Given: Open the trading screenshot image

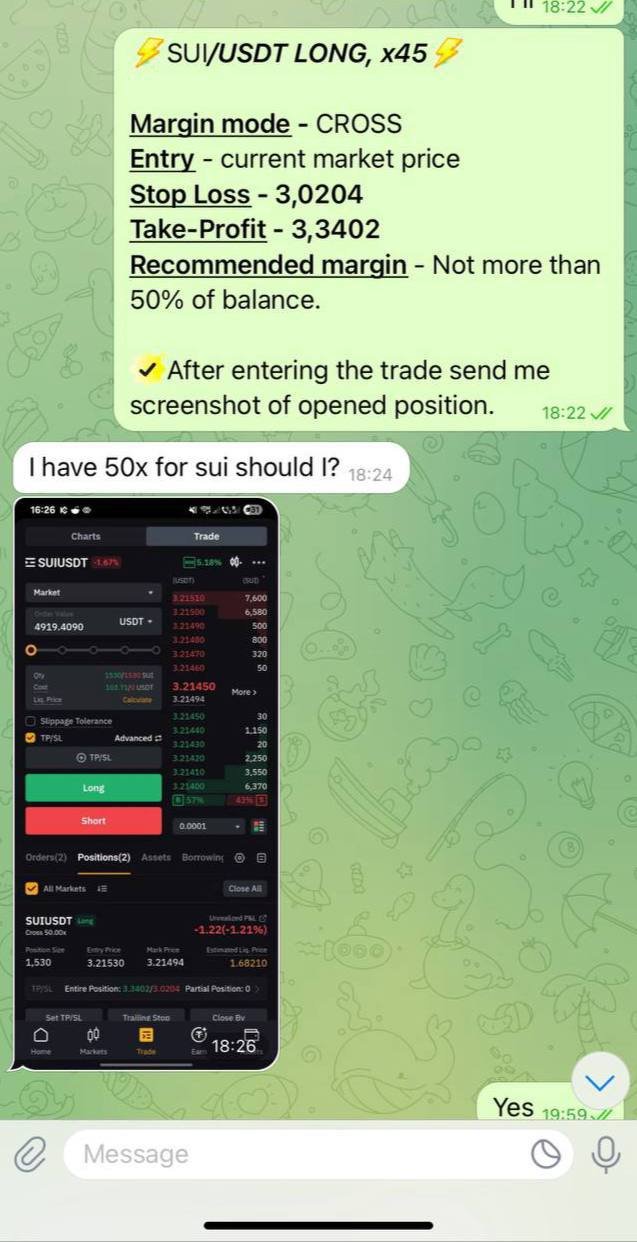Looking at the screenshot, I should [146, 783].
